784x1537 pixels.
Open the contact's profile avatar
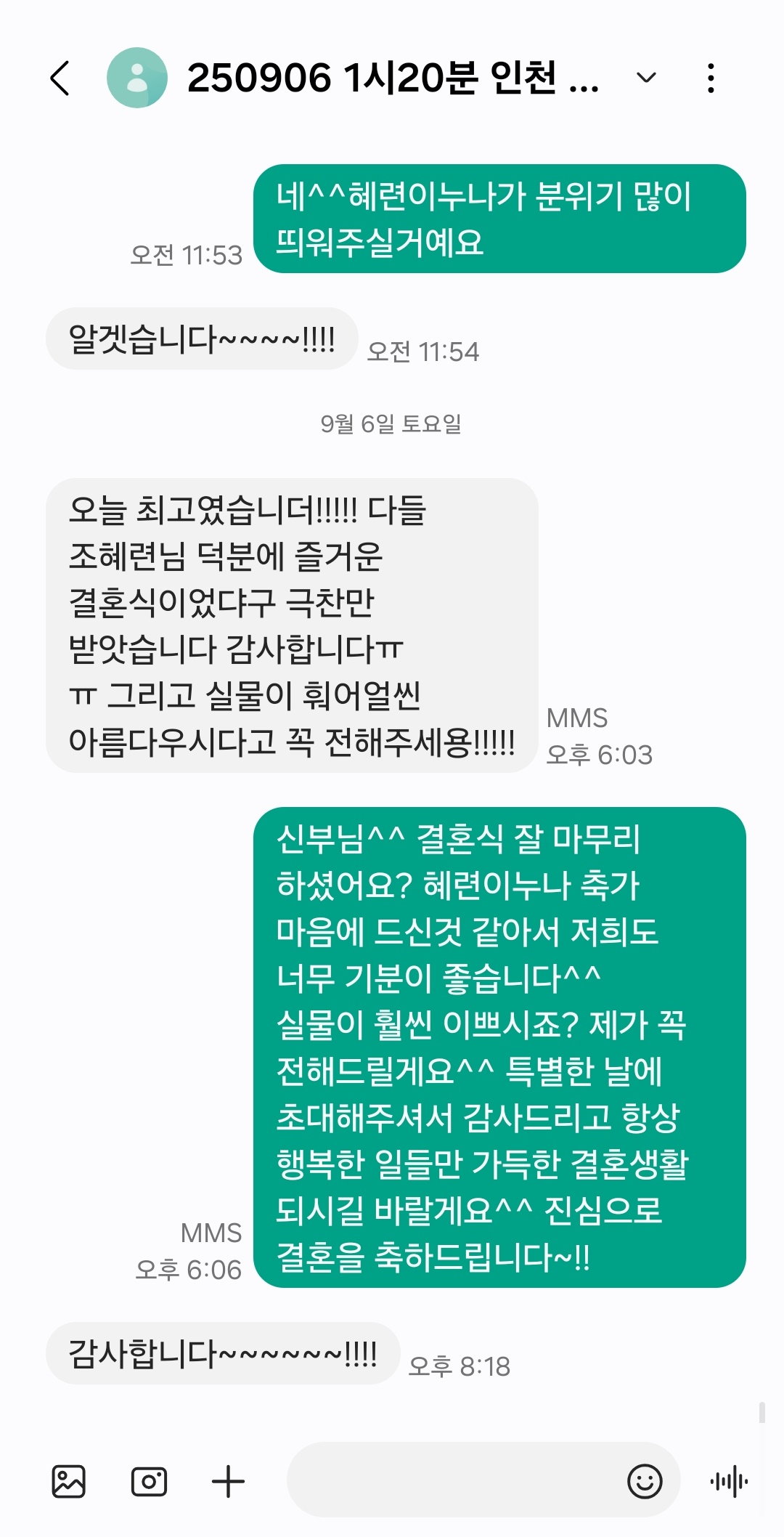pos(136,78)
